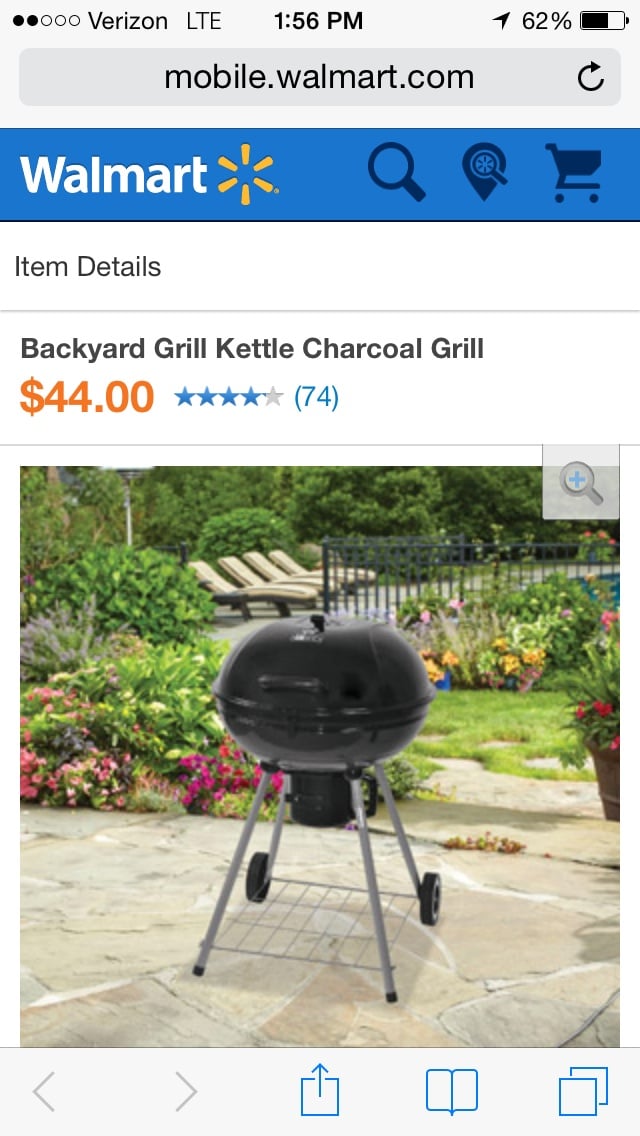Show all open Safari tabs
This screenshot has height=1136, width=640.
pos(583,1092)
